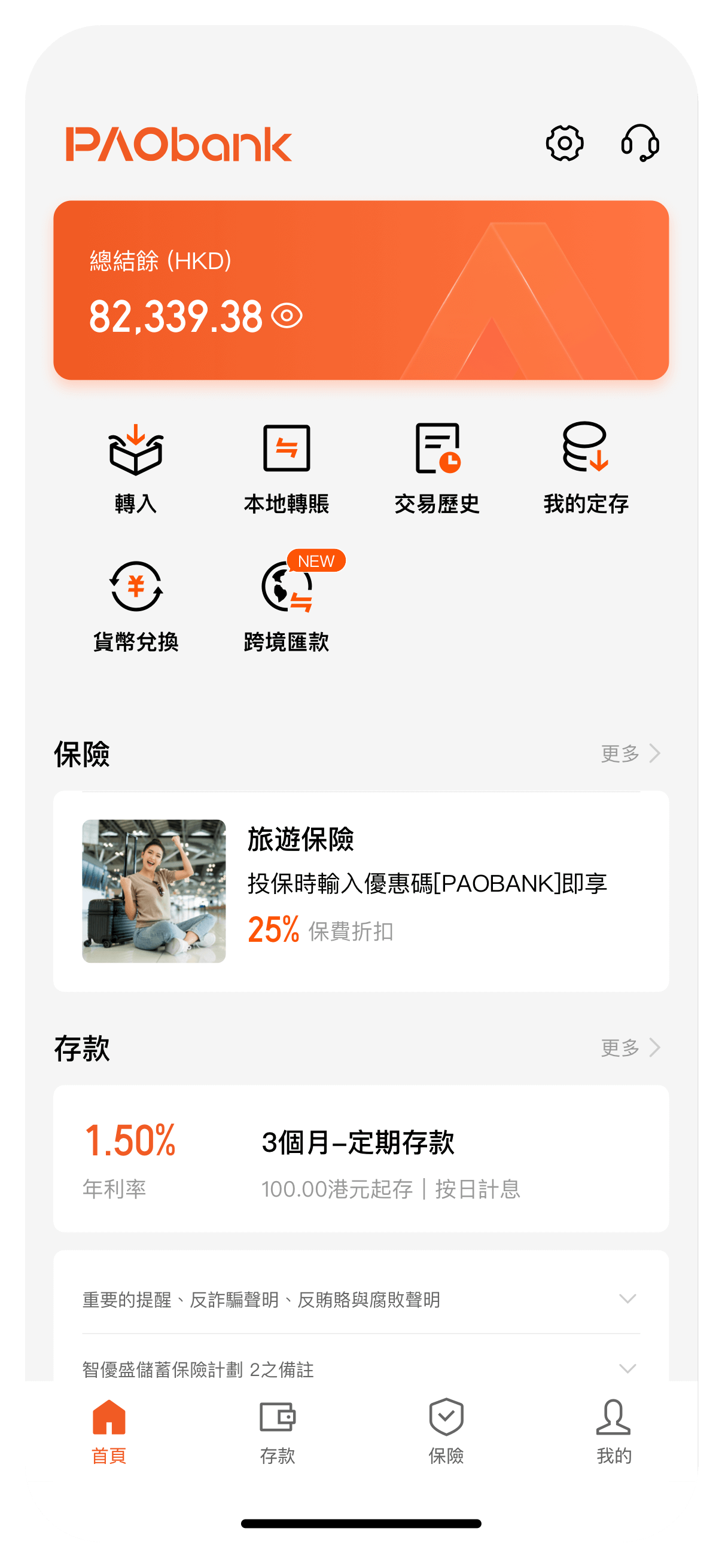Switch to the 存款 tab
The width and height of the screenshot is (725, 1568).
278,1432
